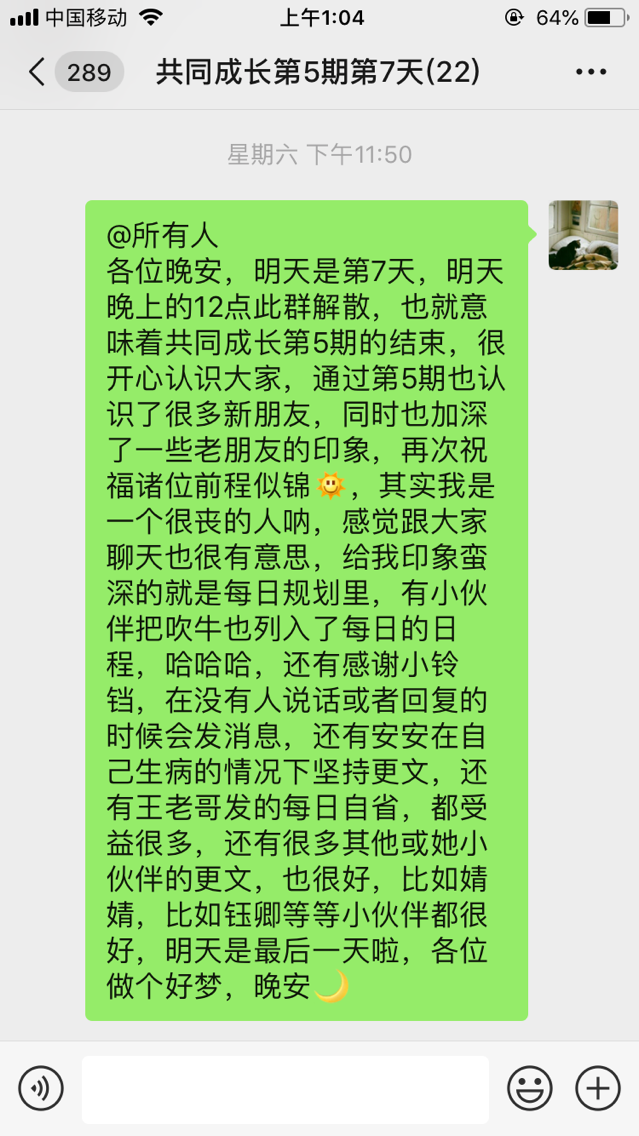Switch to voice message input
The height and width of the screenshot is (1136, 639).
pos(41,1088)
